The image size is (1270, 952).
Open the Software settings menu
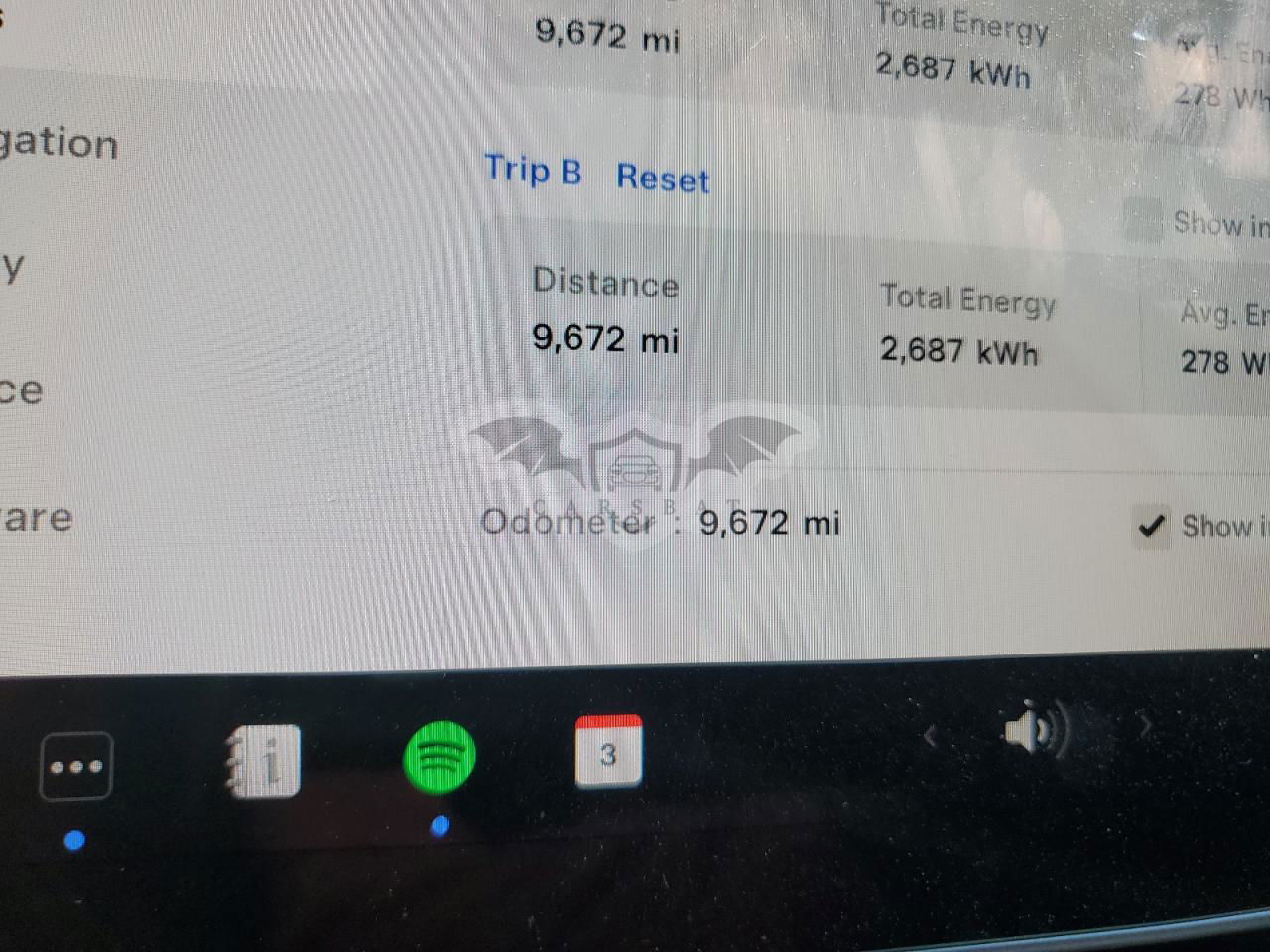click(38, 518)
